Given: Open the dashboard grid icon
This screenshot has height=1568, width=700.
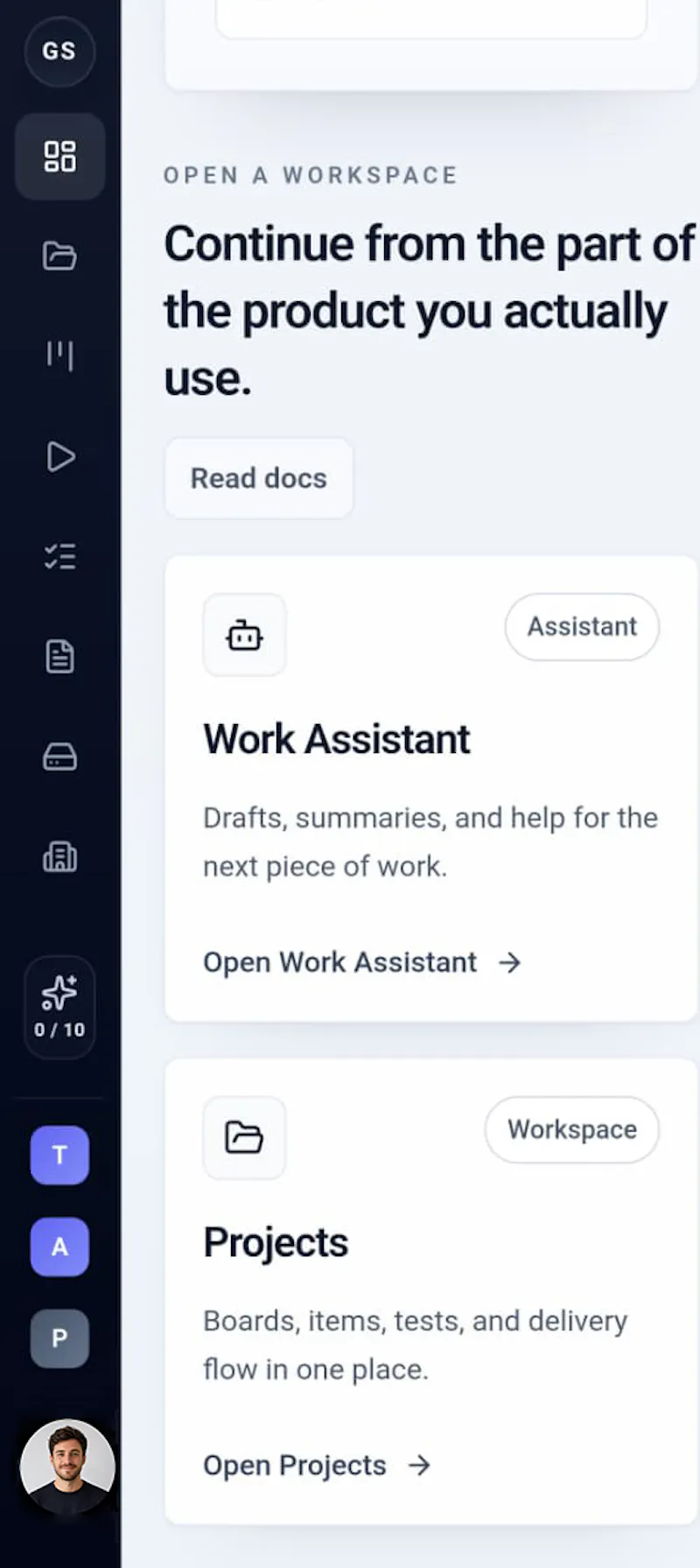Looking at the screenshot, I should (x=59, y=157).
